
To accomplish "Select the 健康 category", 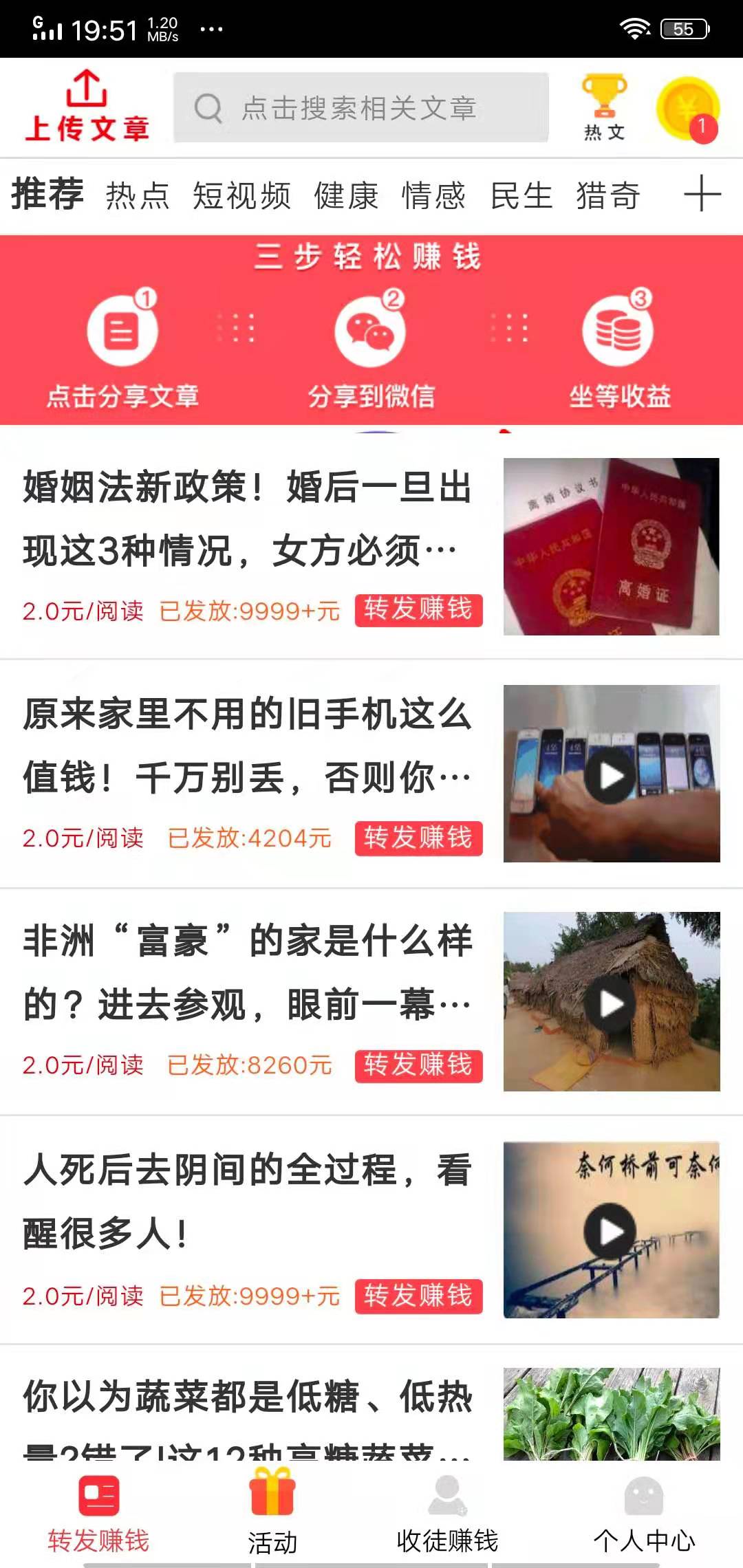I will (x=345, y=195).
